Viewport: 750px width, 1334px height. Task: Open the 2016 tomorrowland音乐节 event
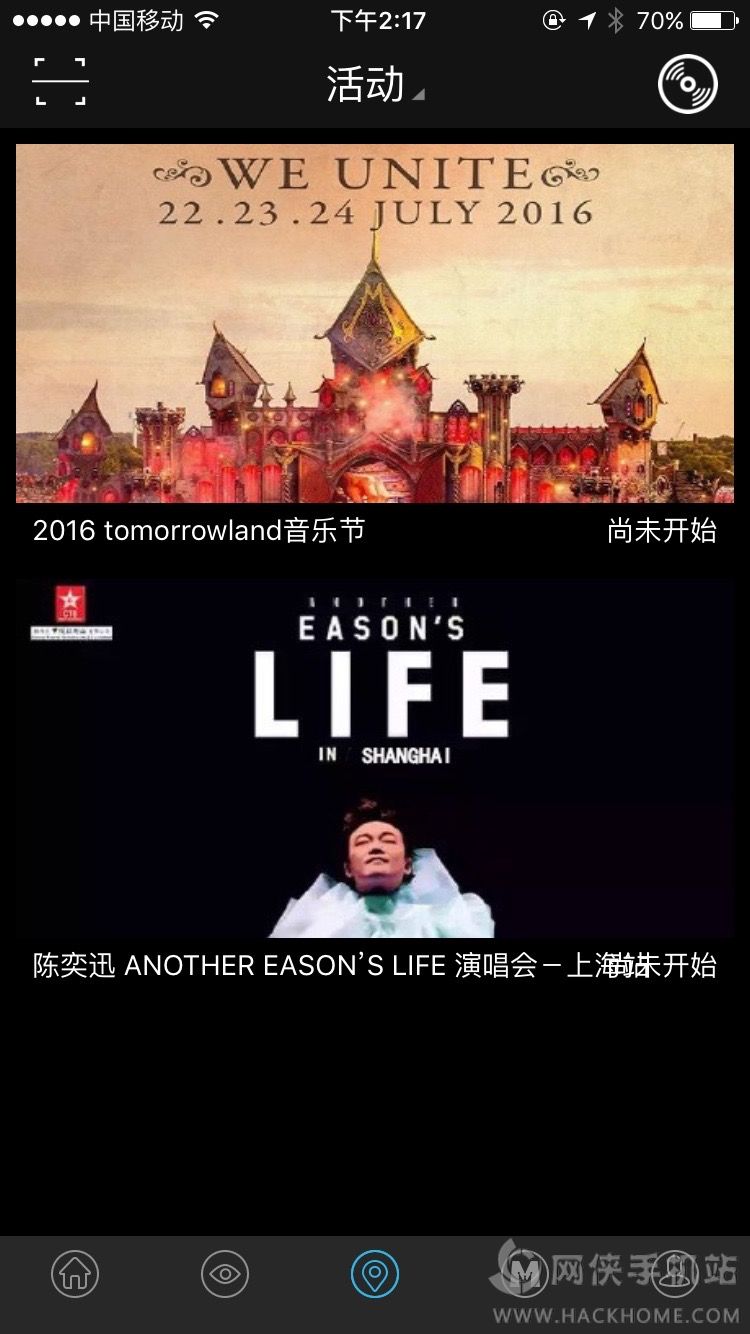pyautogui.click(x=375, y=323)
